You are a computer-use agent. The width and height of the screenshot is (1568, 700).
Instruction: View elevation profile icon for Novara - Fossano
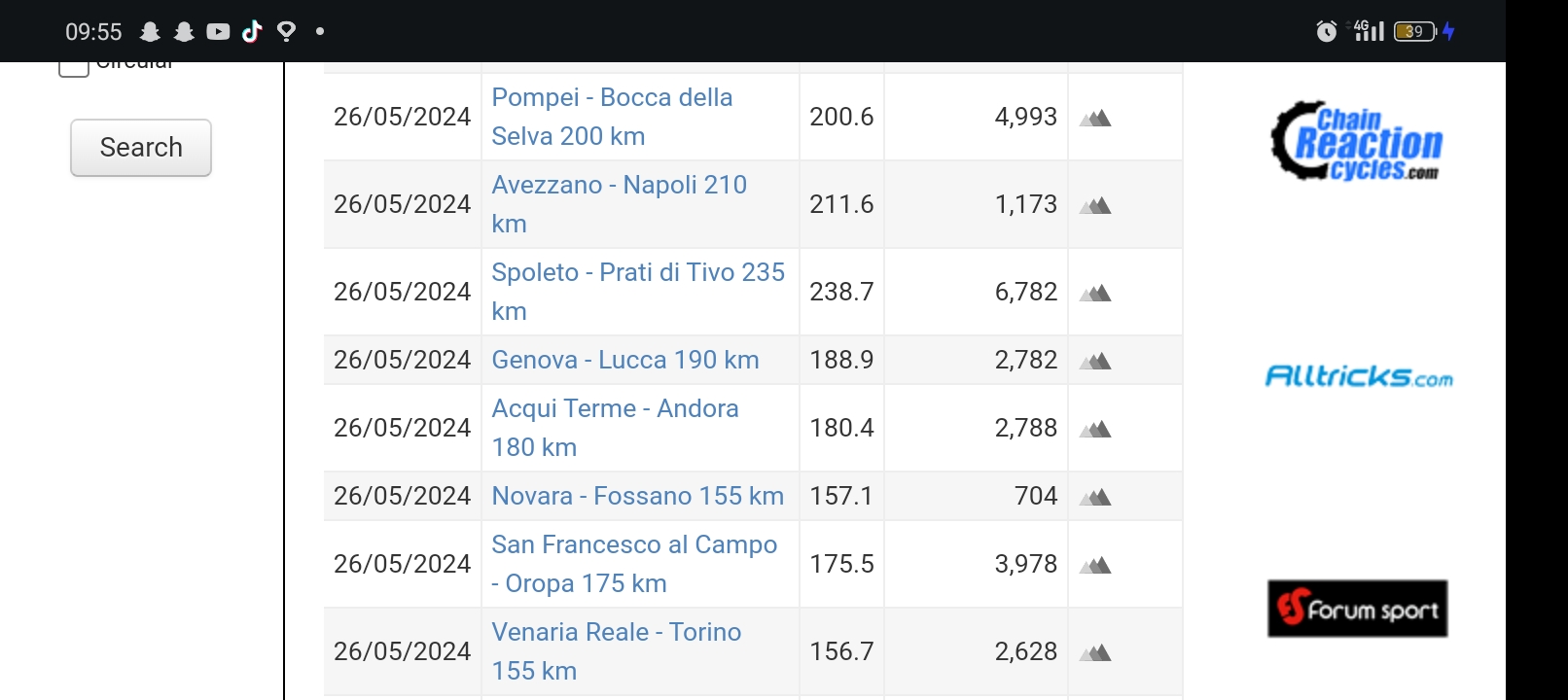[x=1095, y=497]
